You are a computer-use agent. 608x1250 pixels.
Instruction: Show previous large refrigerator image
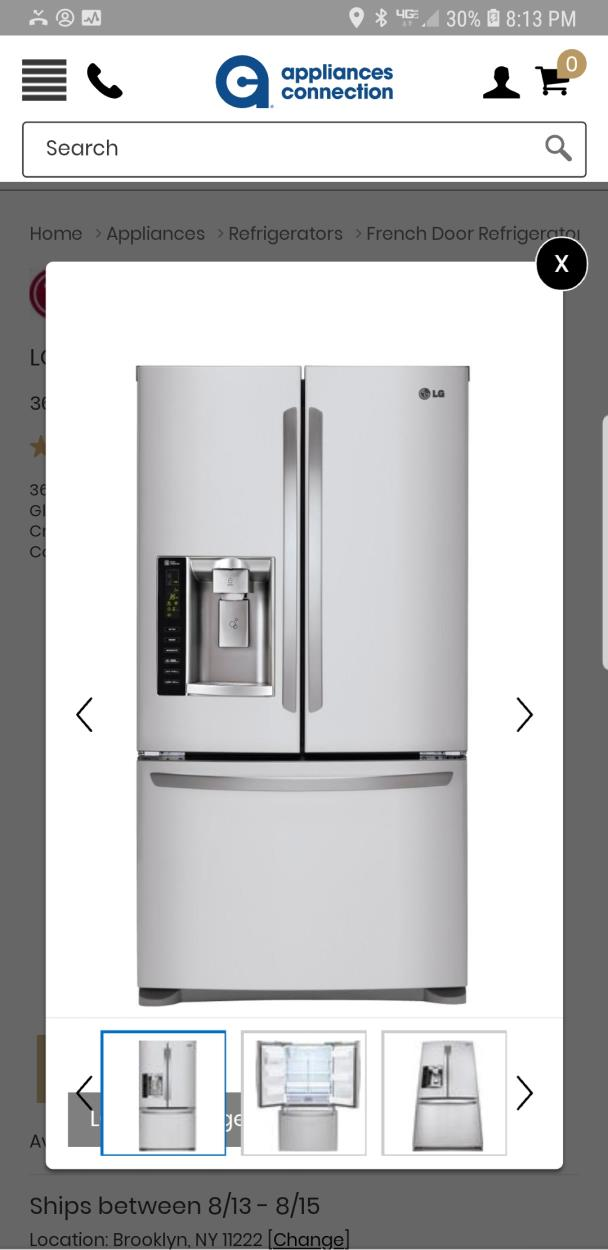(x=85, y=714)
